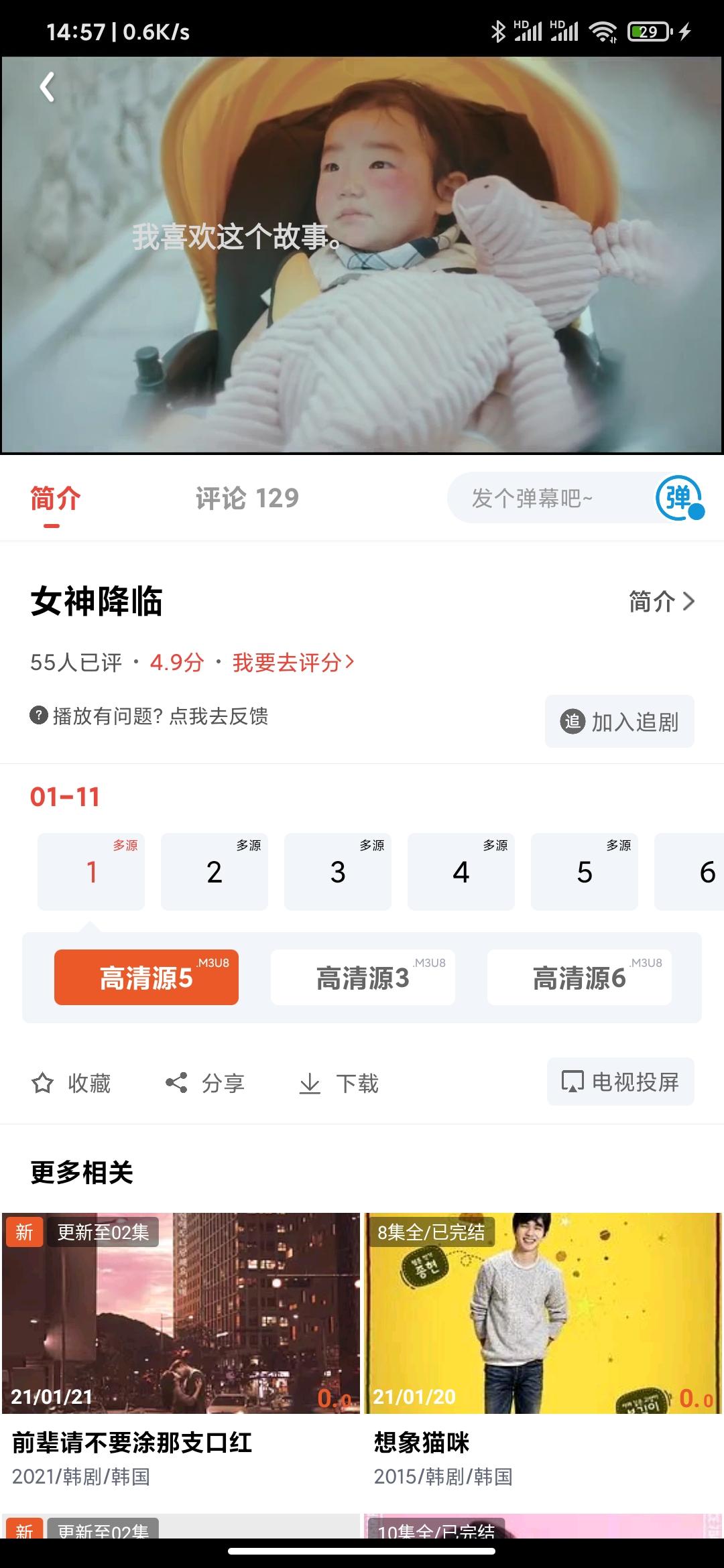Image resolution: width=724 pixels, height=1568 pixels.
Task: Open 前辈请不要涂那支口红 card
Action: coord(181,1351)
